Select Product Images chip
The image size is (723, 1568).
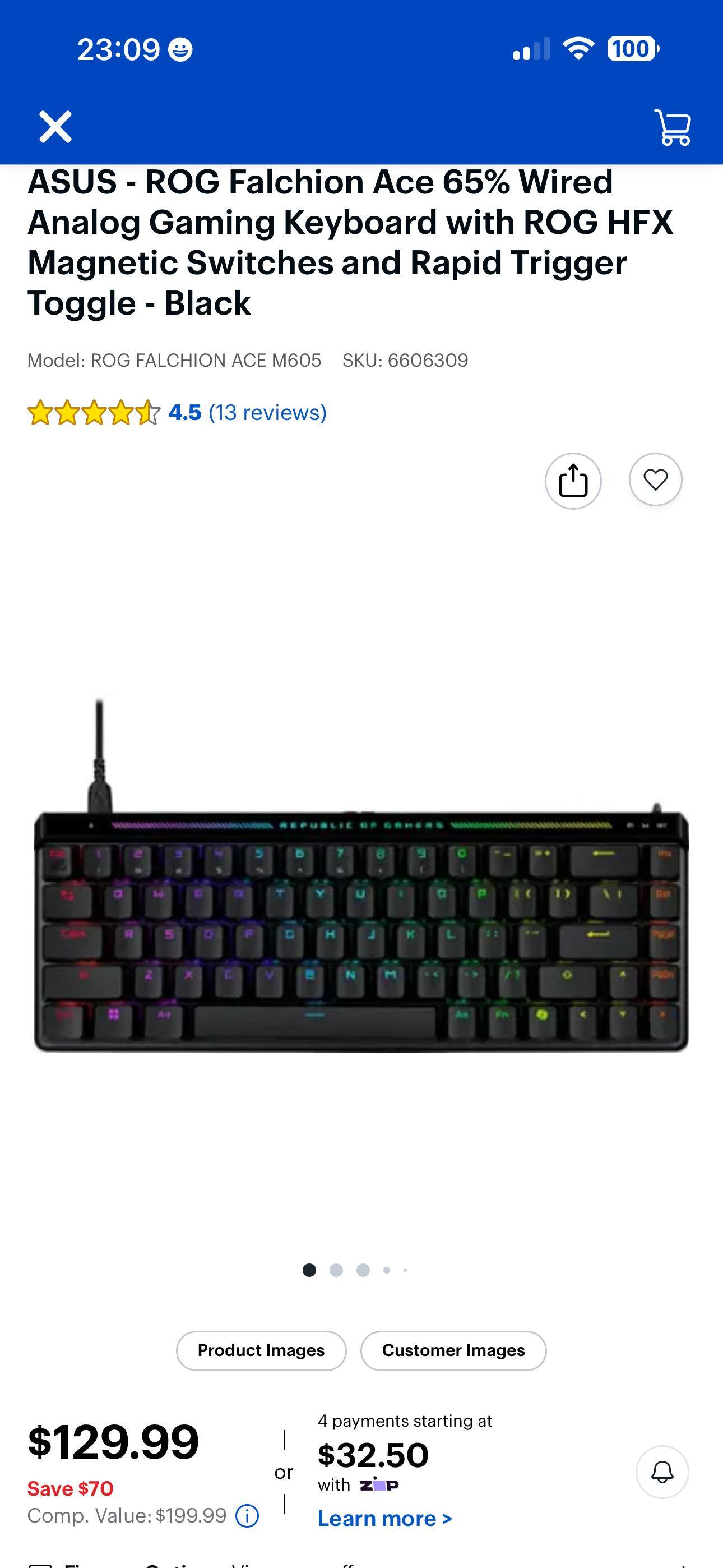(261, 1350)
